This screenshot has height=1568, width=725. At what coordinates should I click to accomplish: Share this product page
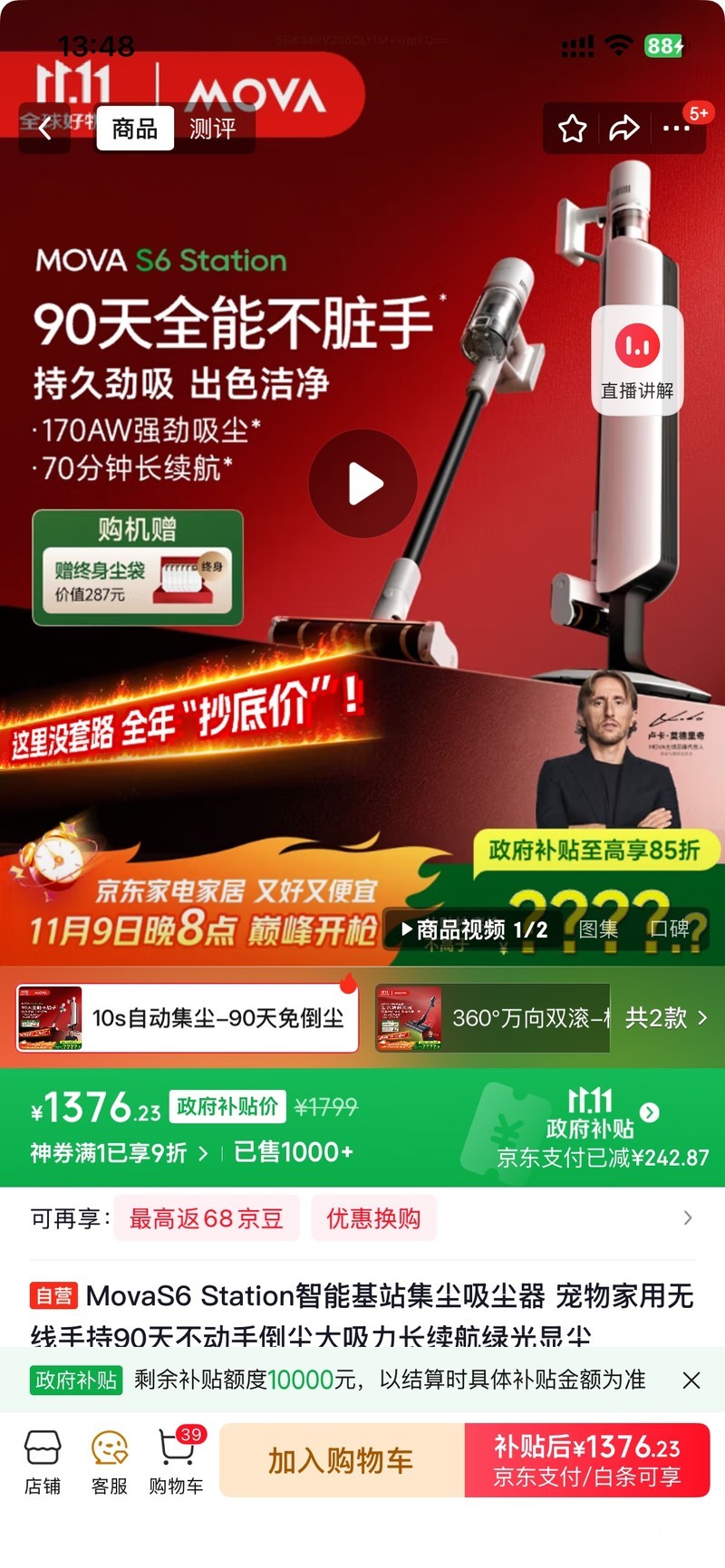(623, 129)
